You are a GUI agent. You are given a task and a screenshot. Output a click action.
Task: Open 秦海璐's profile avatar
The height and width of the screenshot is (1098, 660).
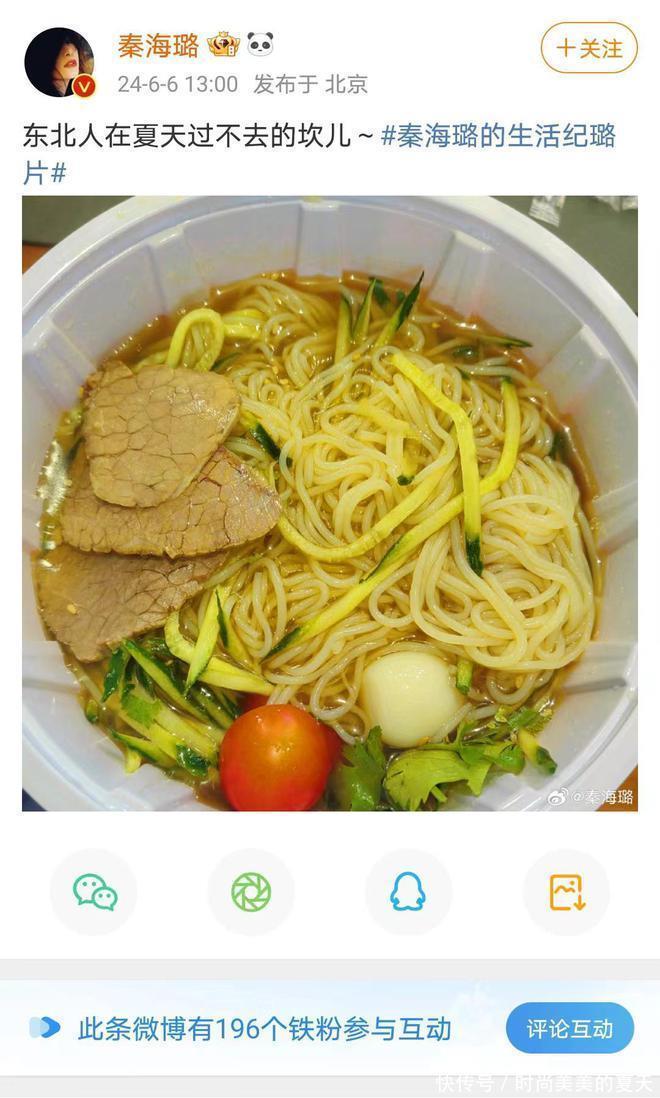[x=59, y=62]
